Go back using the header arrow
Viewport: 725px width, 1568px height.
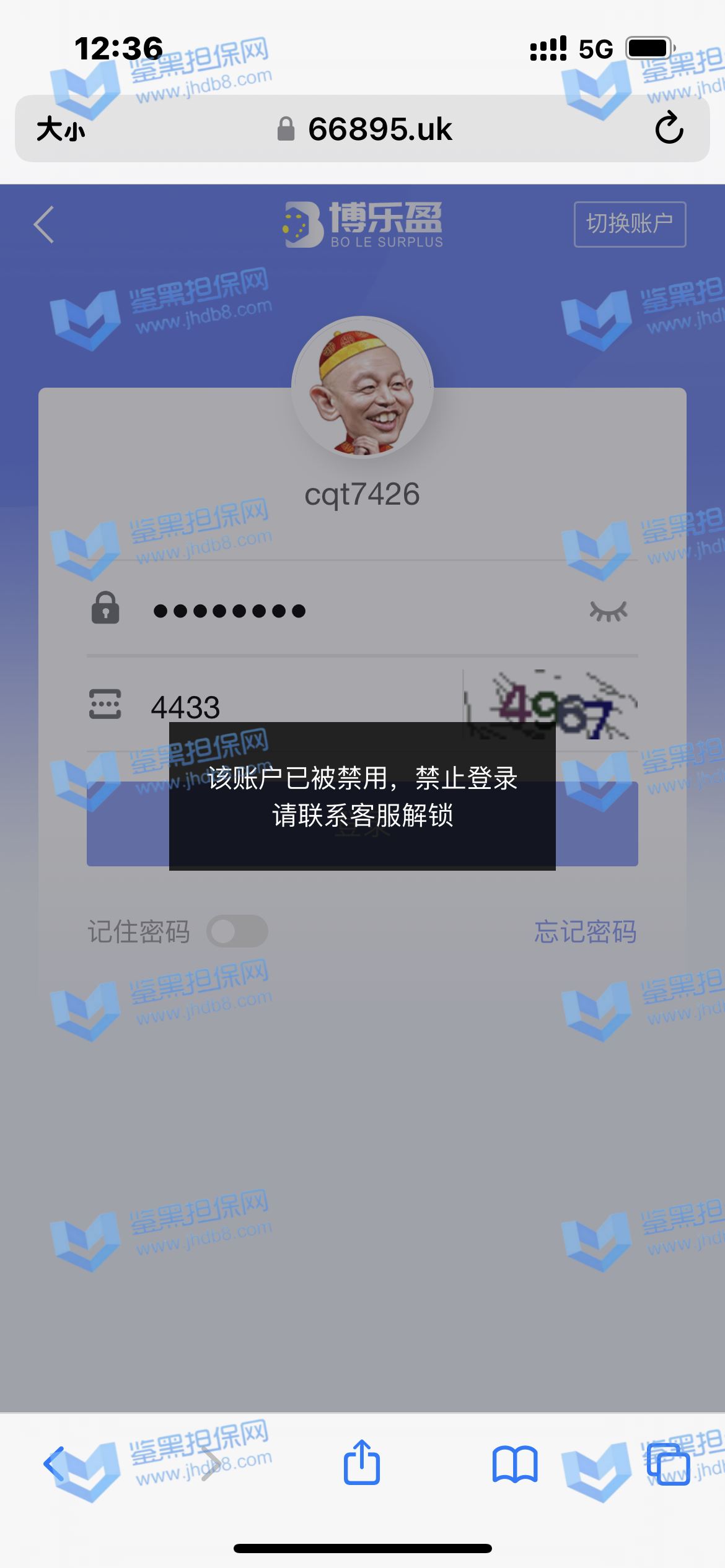44,224
